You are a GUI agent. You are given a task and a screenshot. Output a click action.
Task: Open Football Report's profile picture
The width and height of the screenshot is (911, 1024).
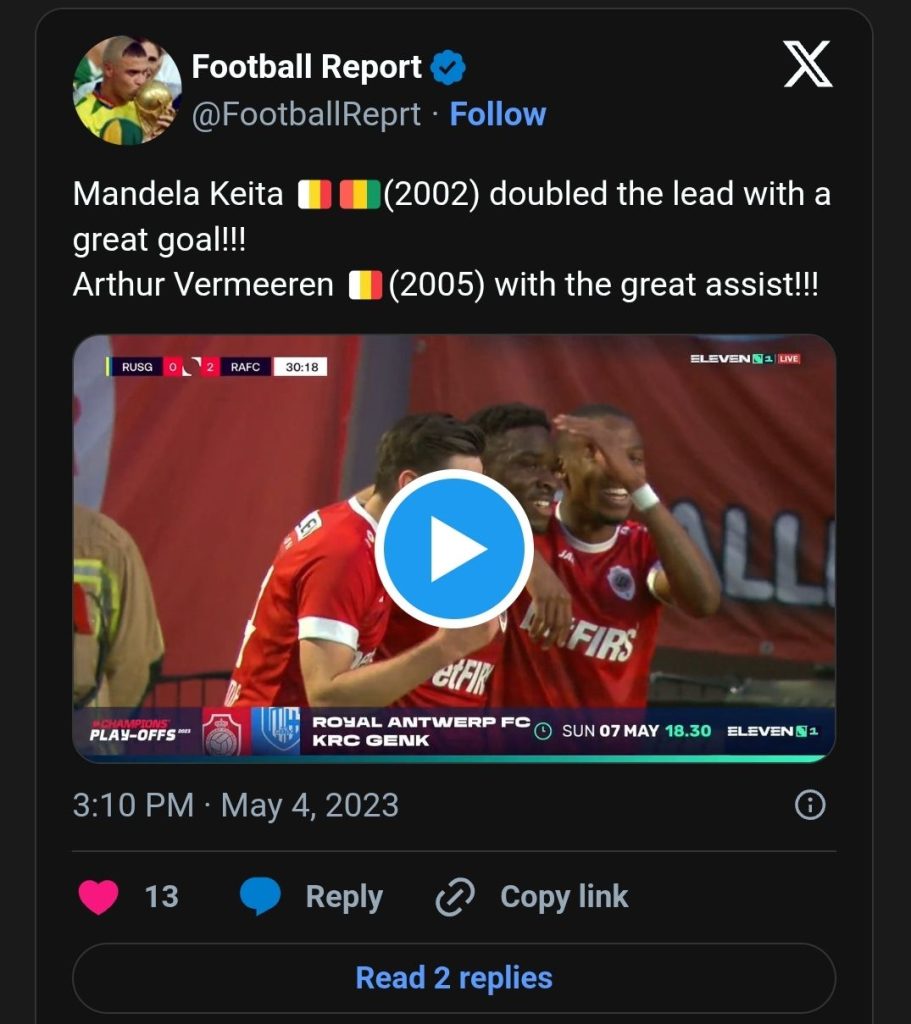coord(127,91)
